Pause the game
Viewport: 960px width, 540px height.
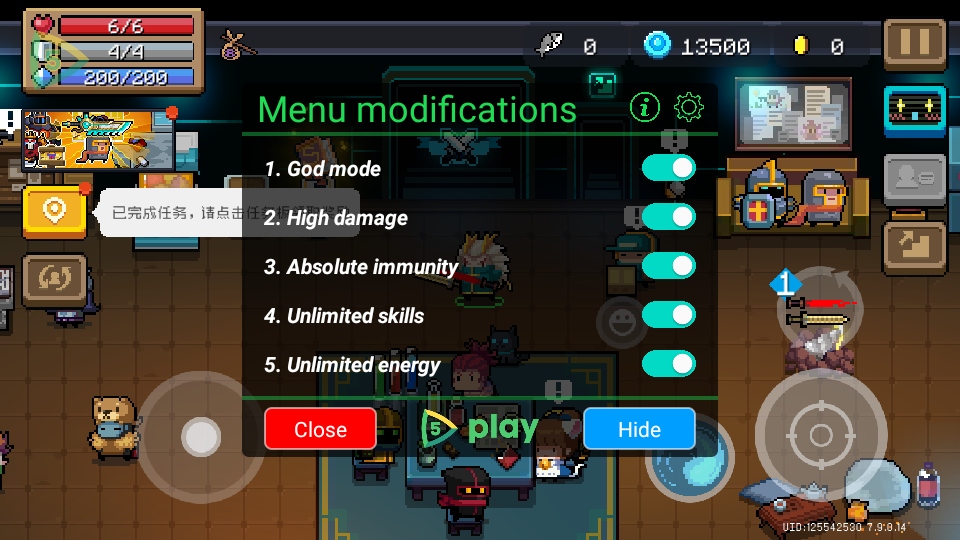pos(914,43)
